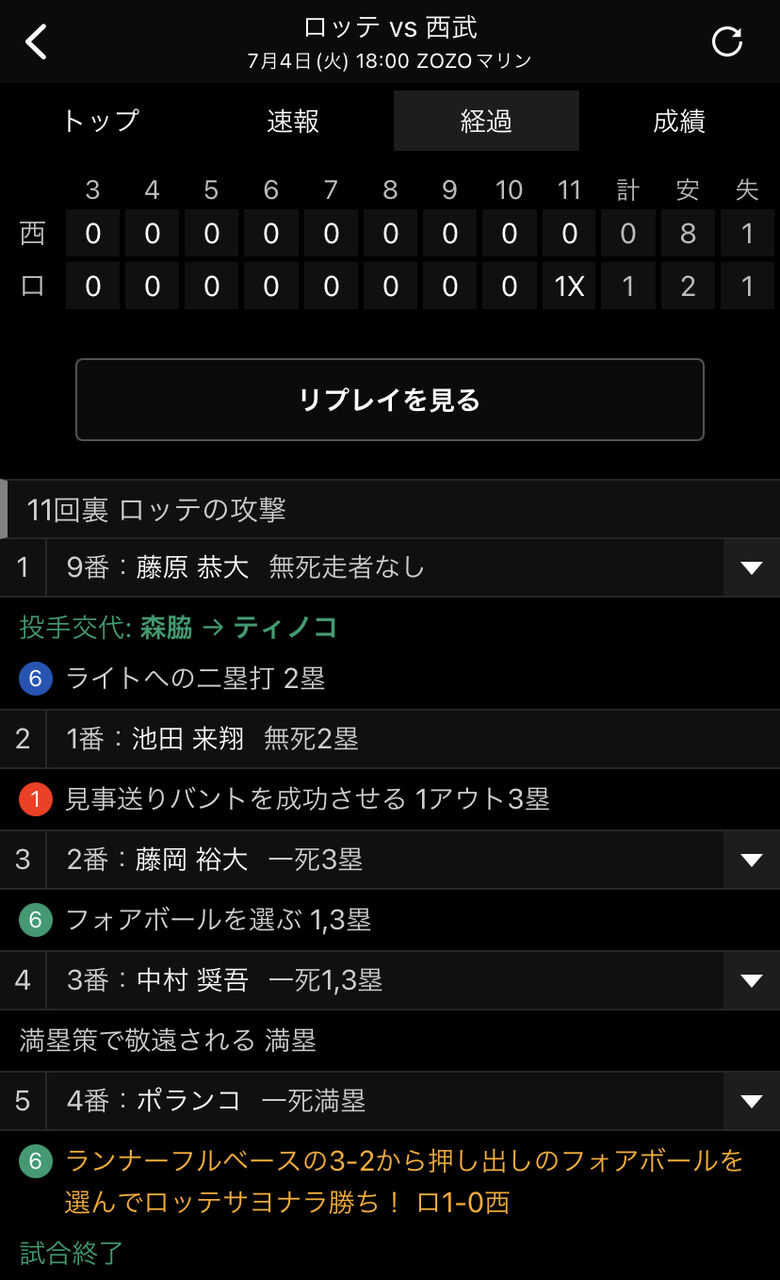Switch to the 速報 tab

[x=293, y=121]
